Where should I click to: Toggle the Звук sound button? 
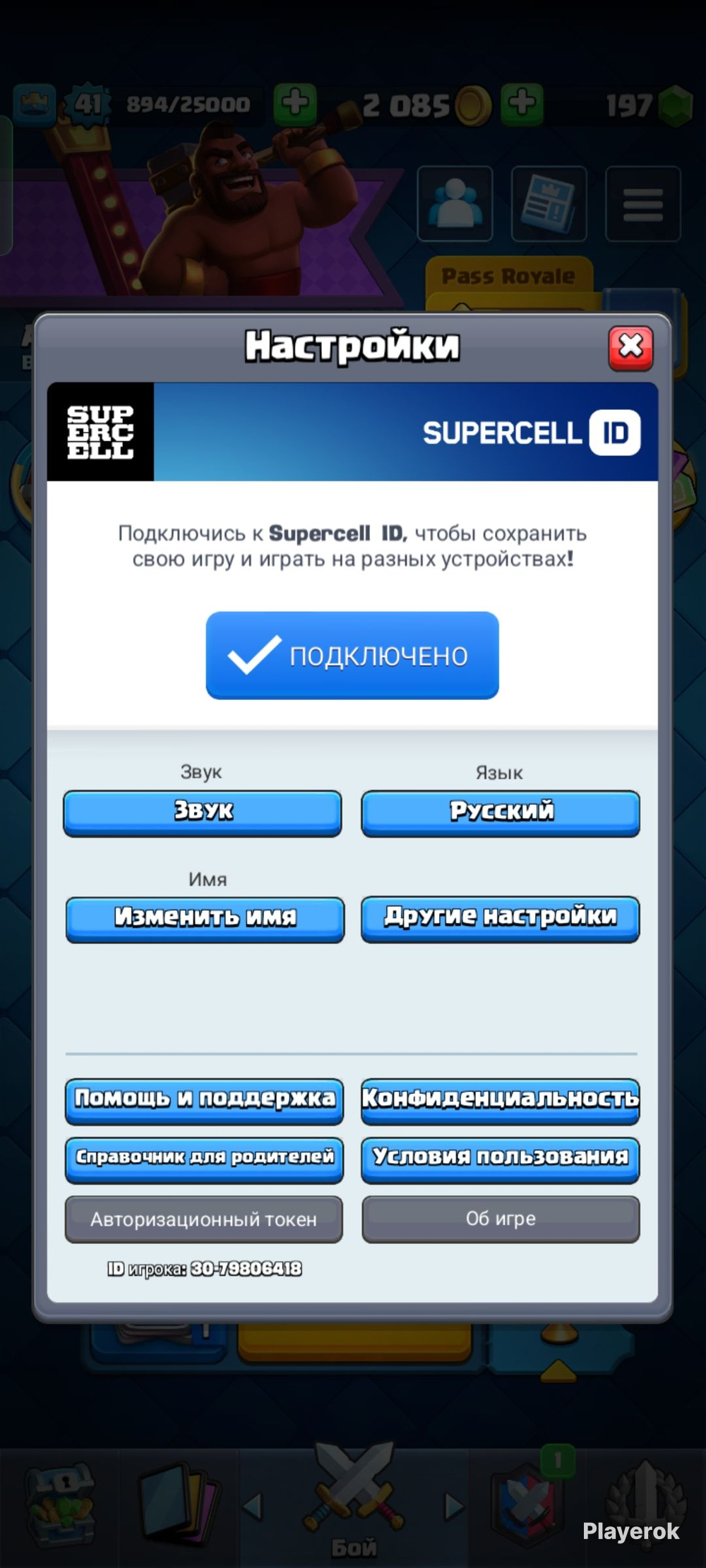(203, 812)
